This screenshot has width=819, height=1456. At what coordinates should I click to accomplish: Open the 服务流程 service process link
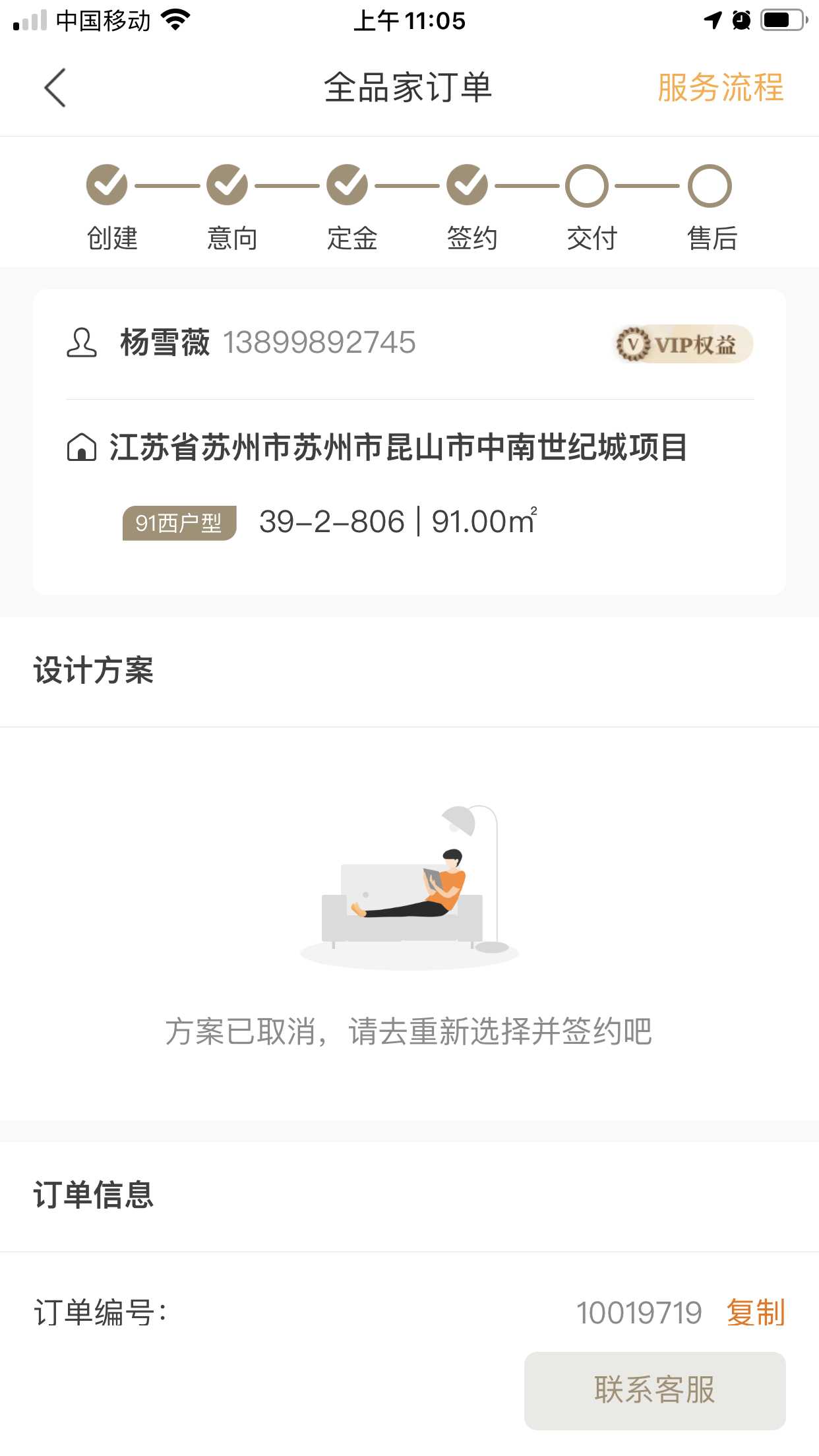pyautogui.click(x=720, y=88)
